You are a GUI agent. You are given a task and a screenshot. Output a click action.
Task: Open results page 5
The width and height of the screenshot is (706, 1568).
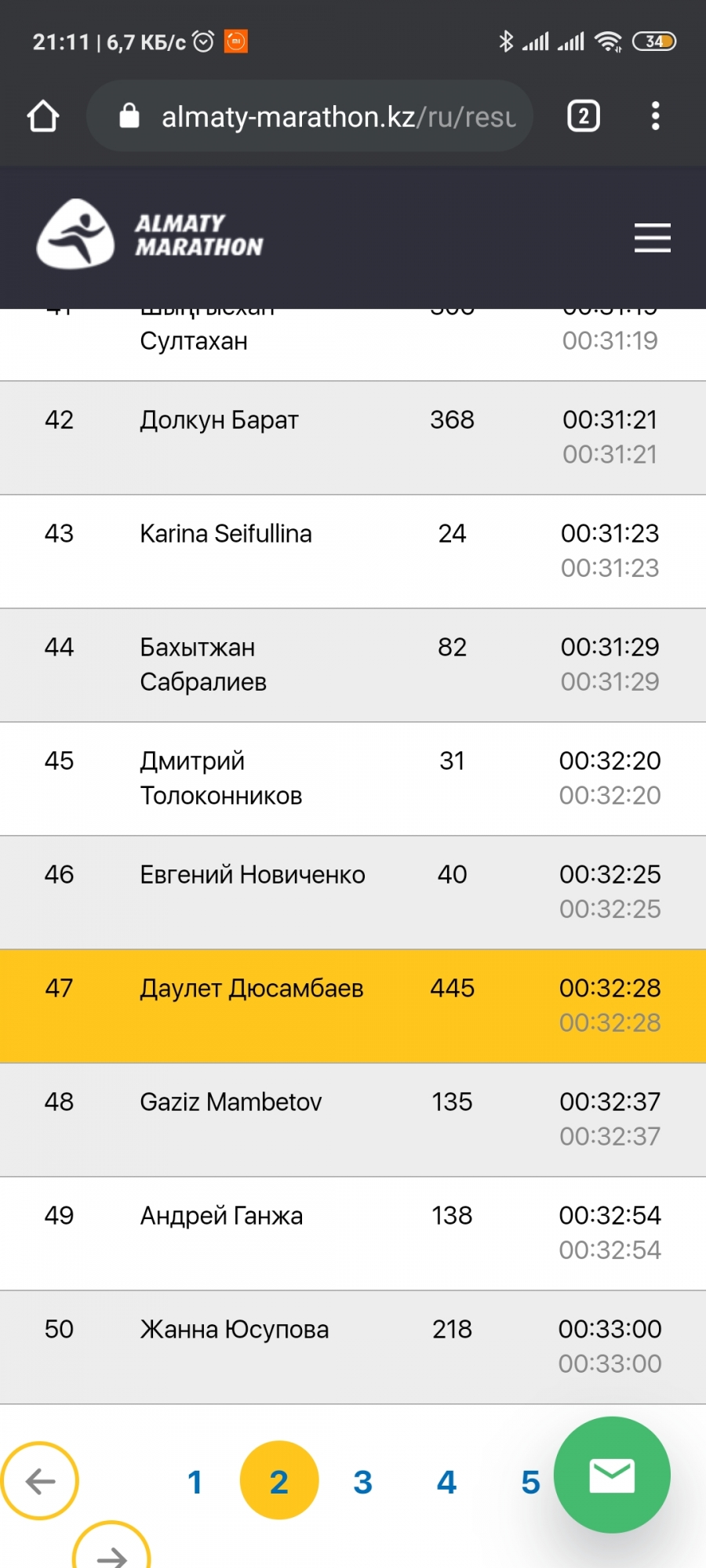tap(529, 1482)
